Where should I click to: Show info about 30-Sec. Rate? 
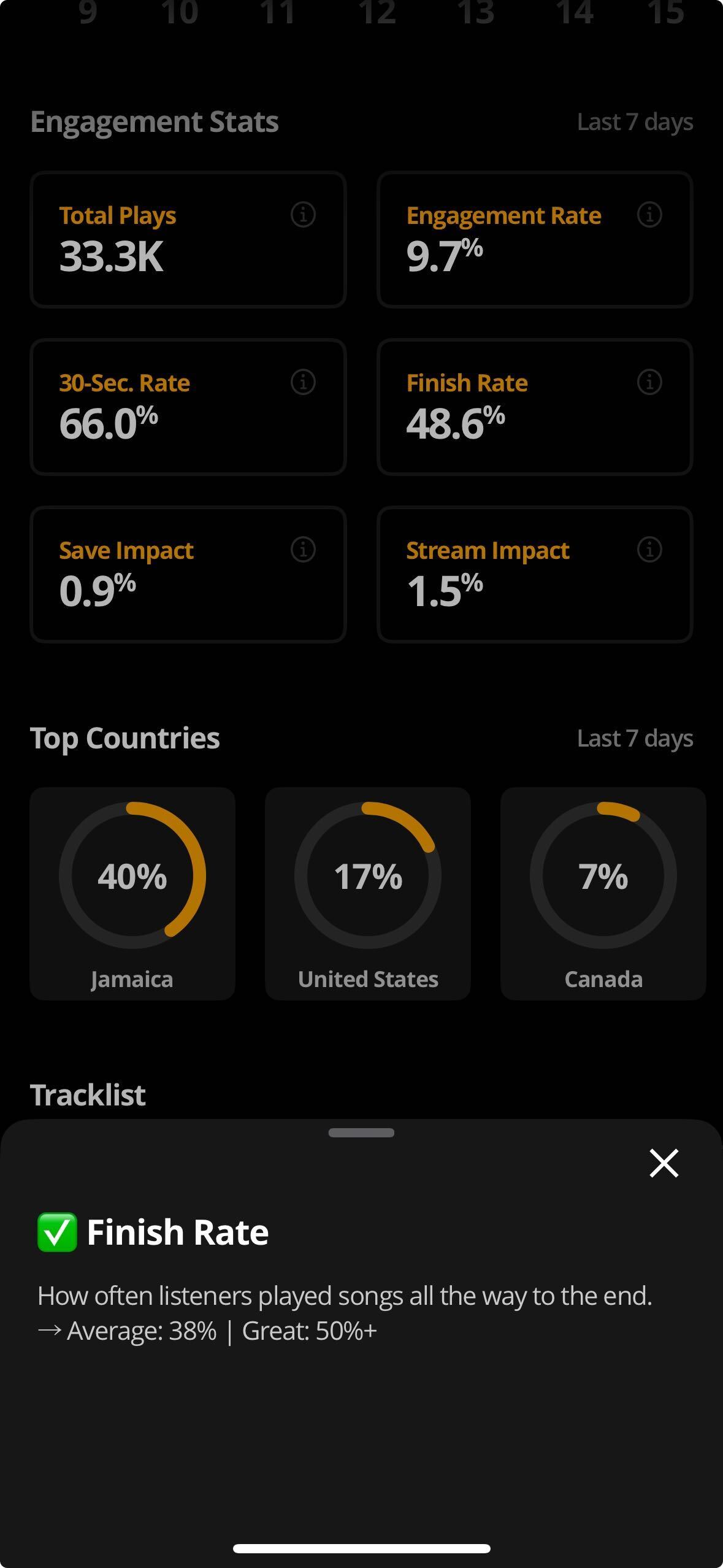pyautogui.click(x=303, y=382)
